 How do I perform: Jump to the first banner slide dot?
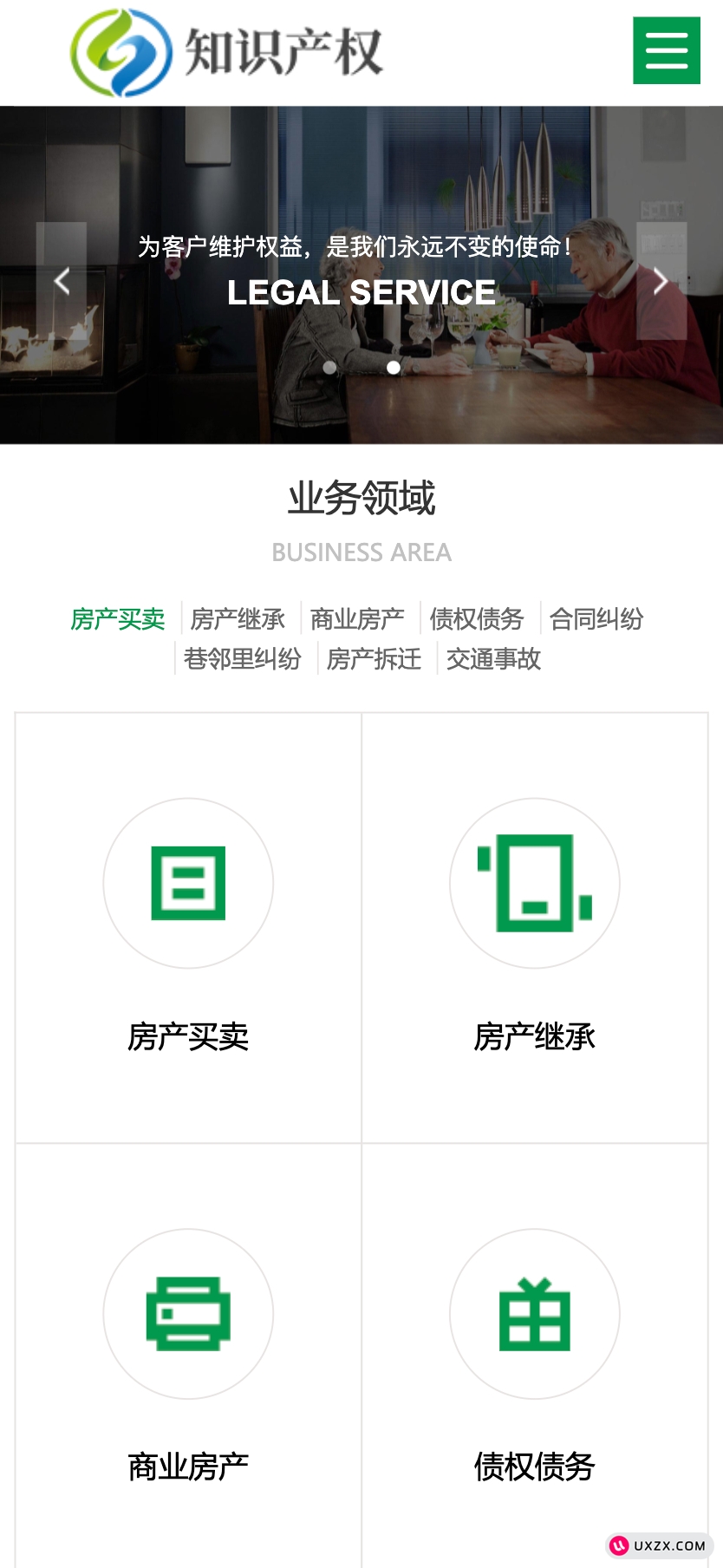pos(329,368)
